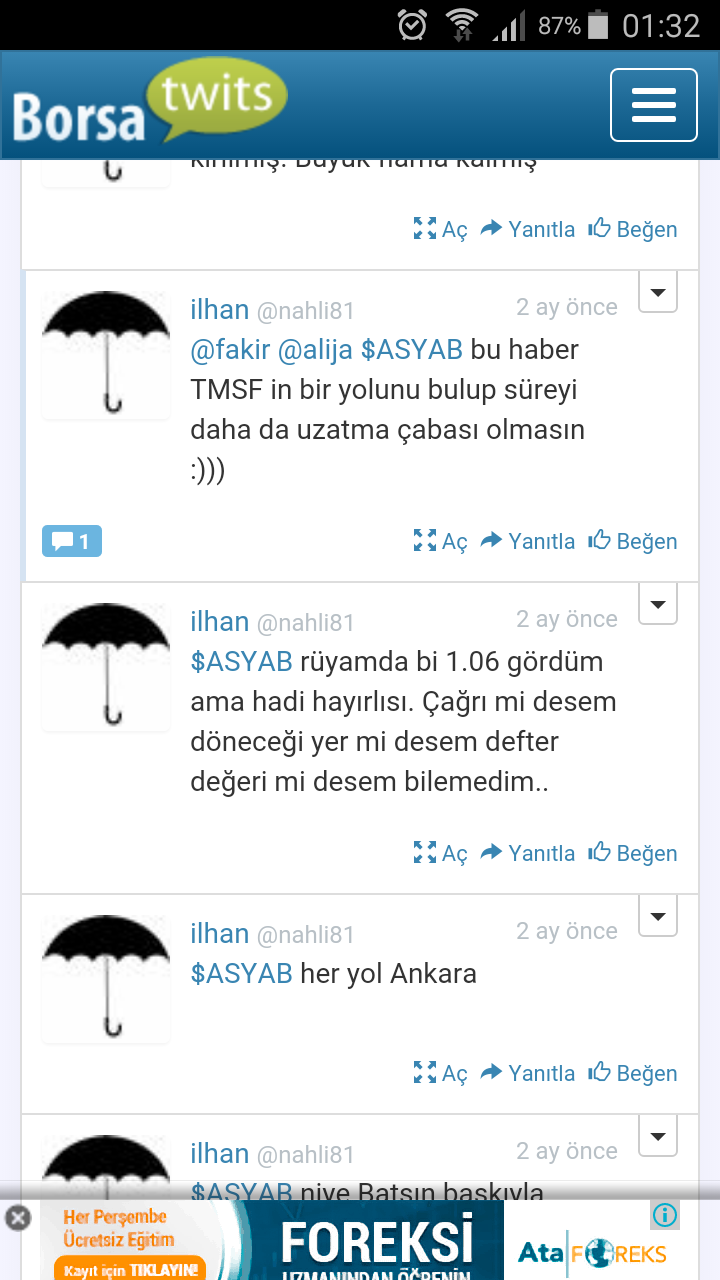Reply to the 'rüyamda bi 1.06' post
720x1280 pixels.
pos(528,853)
